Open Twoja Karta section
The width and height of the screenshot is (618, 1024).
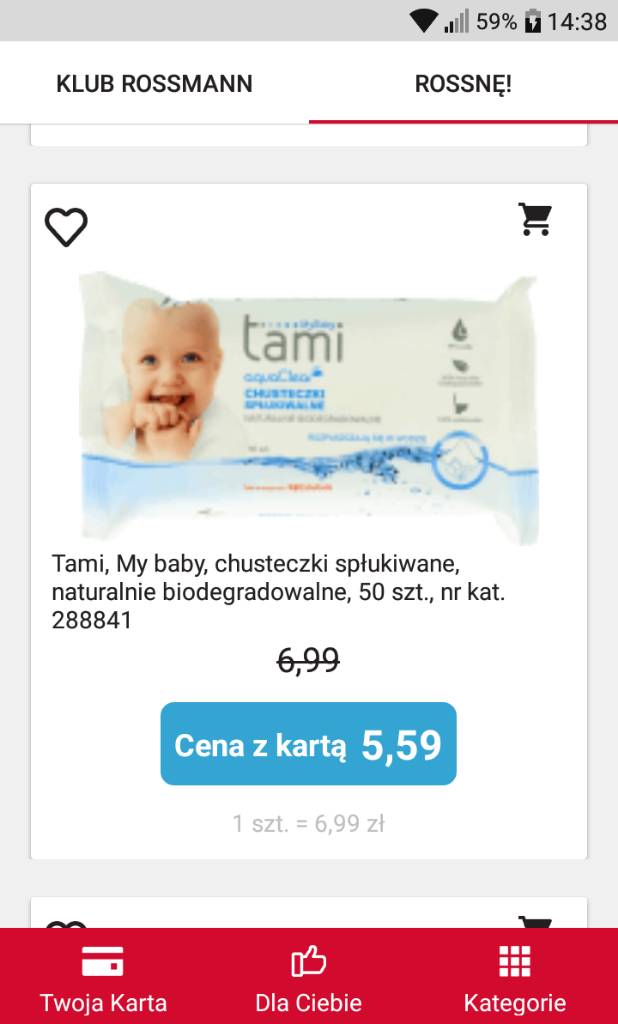pos(103,977)
